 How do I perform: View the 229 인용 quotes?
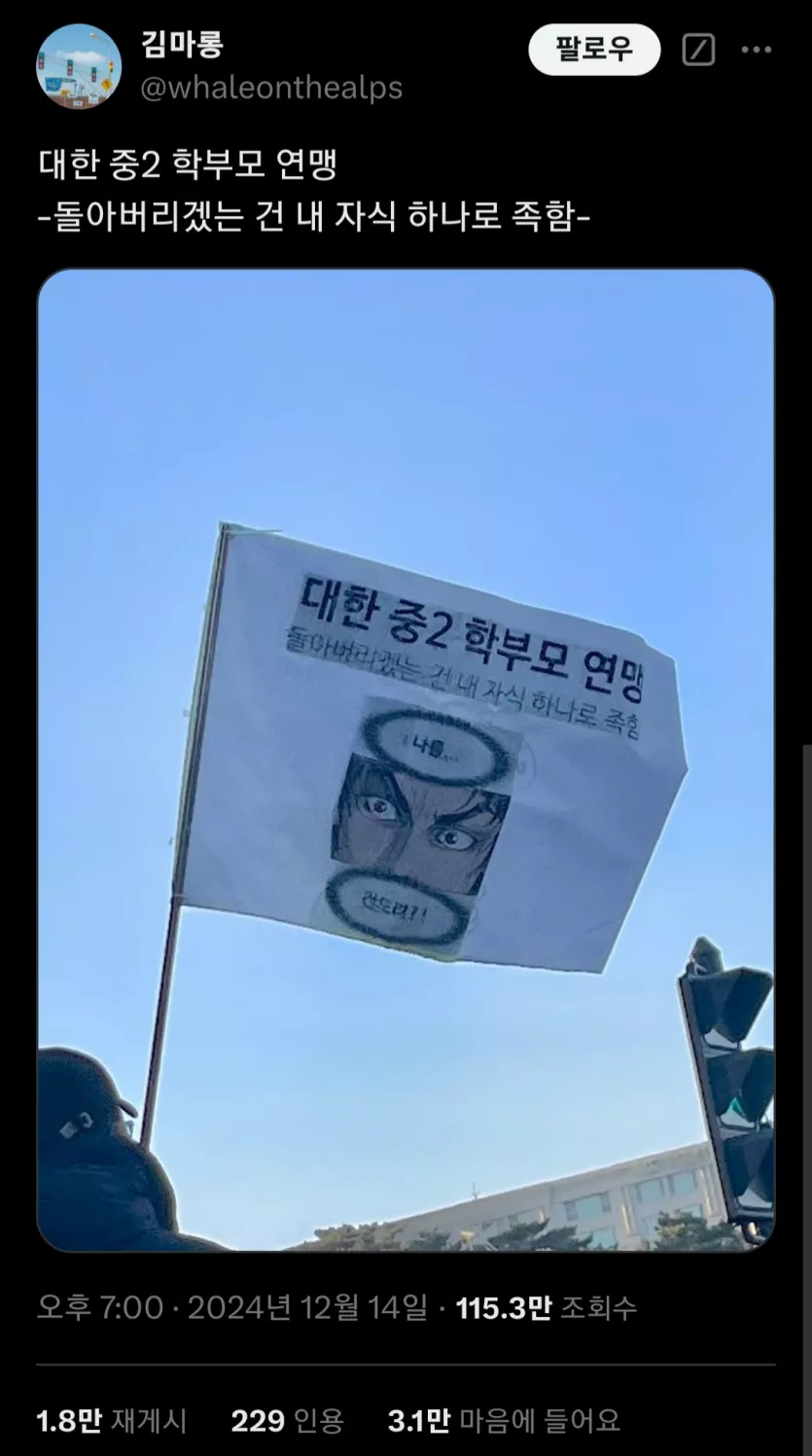(x=288, y=1421)
